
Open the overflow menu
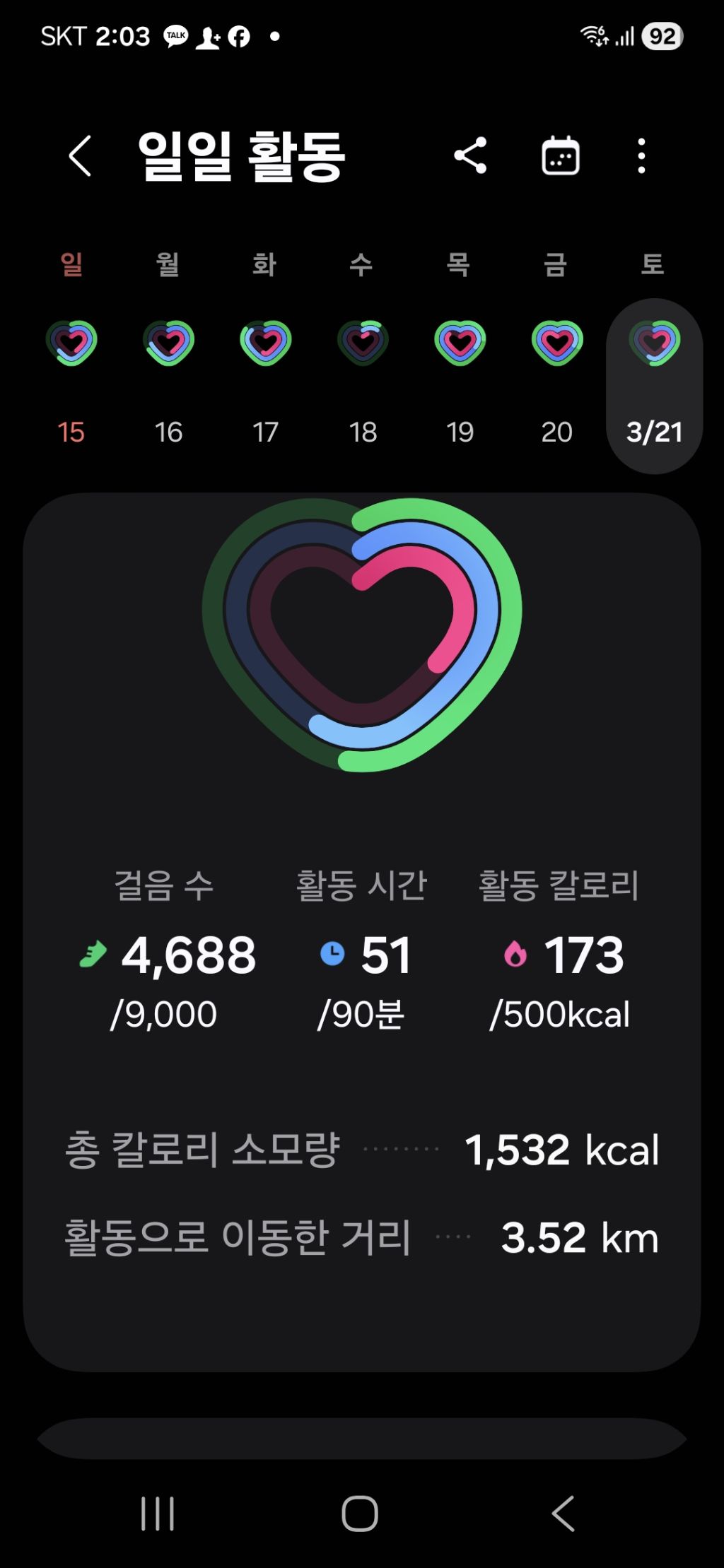(641, 155)
